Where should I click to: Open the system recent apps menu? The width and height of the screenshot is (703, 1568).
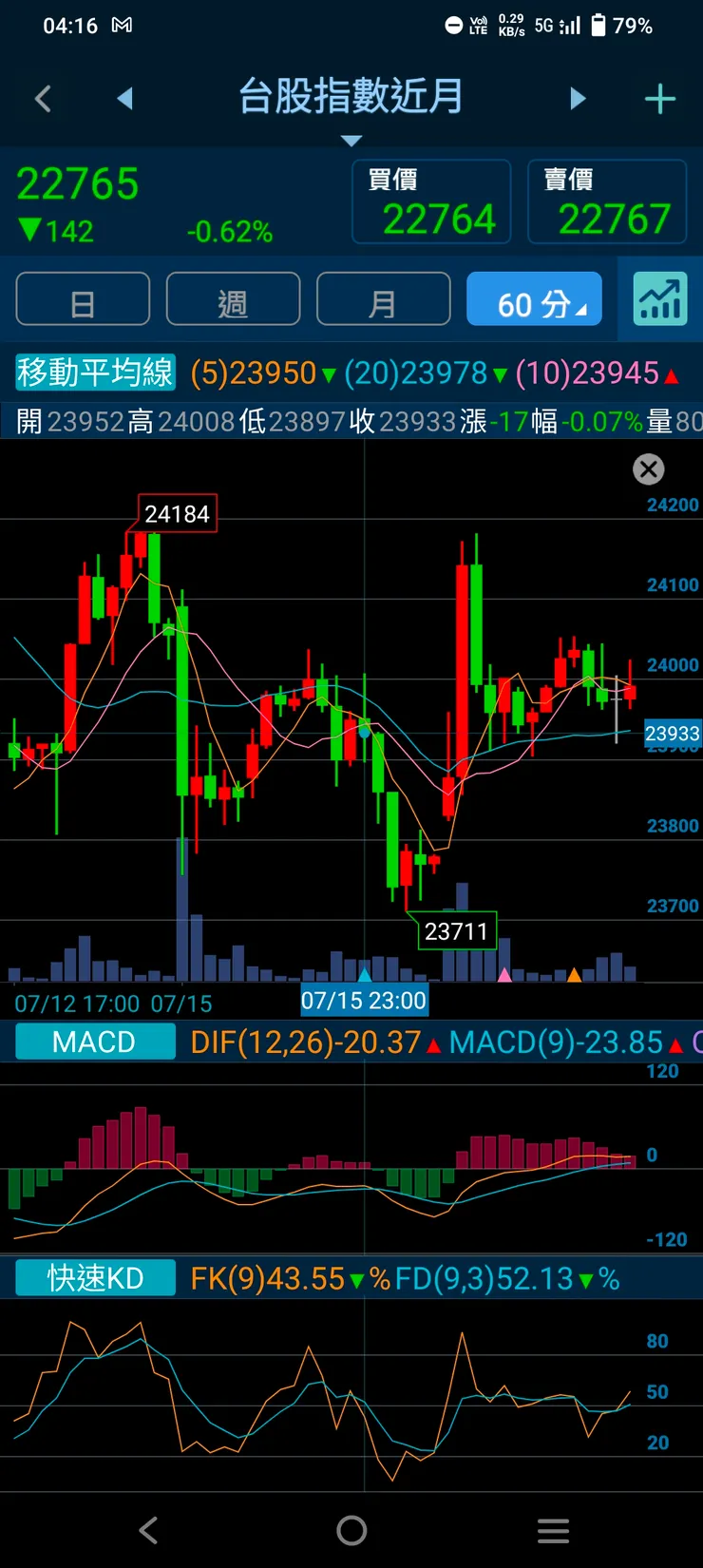click(x=553, y=1530)
